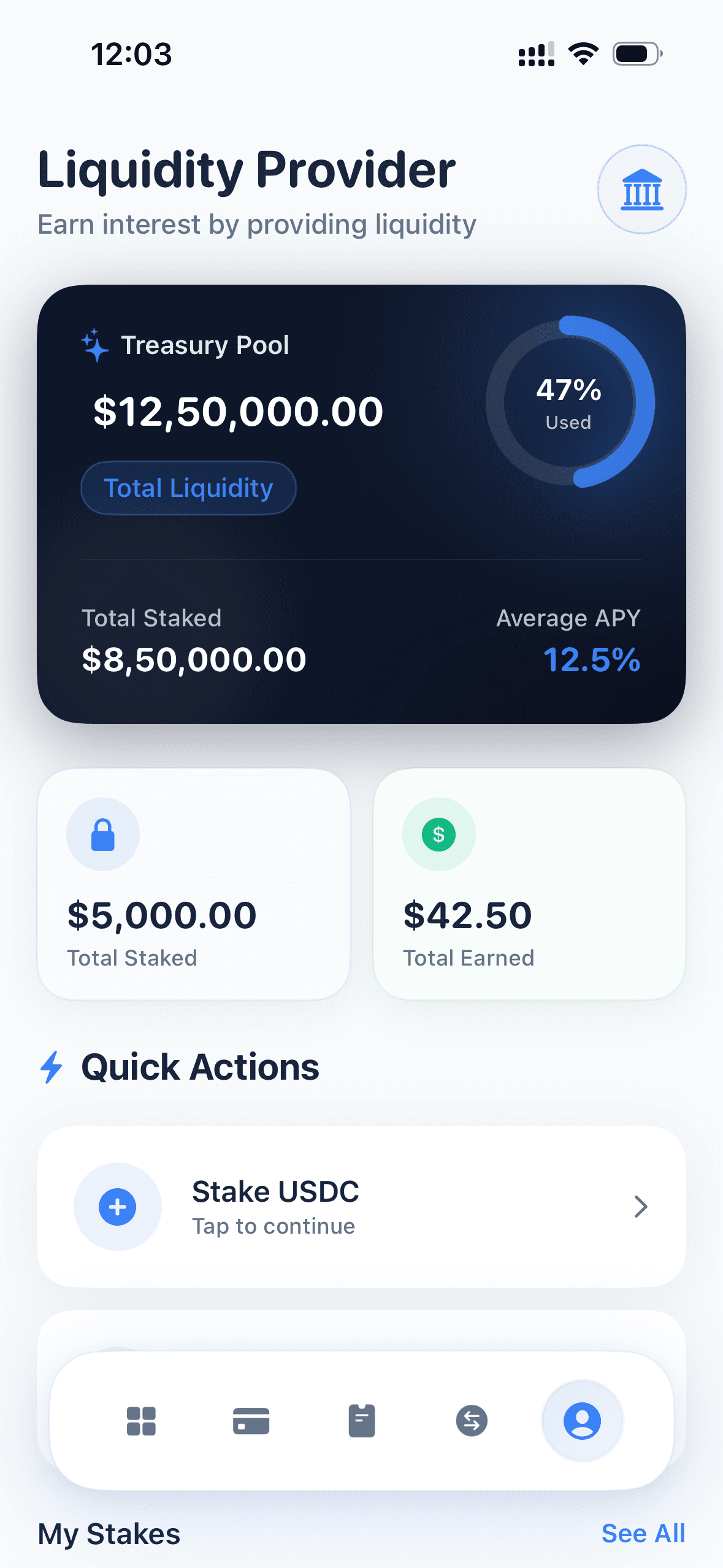Click the plus icon next to Stake USDC

(x=118, y=1206)
